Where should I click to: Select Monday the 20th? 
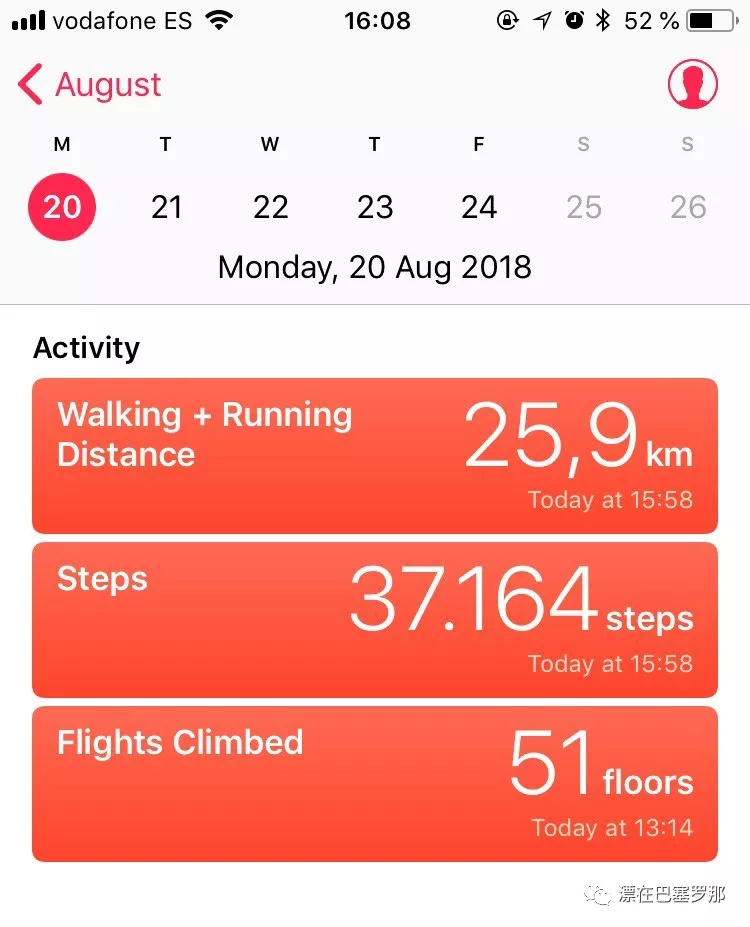[x=62, y=207]
